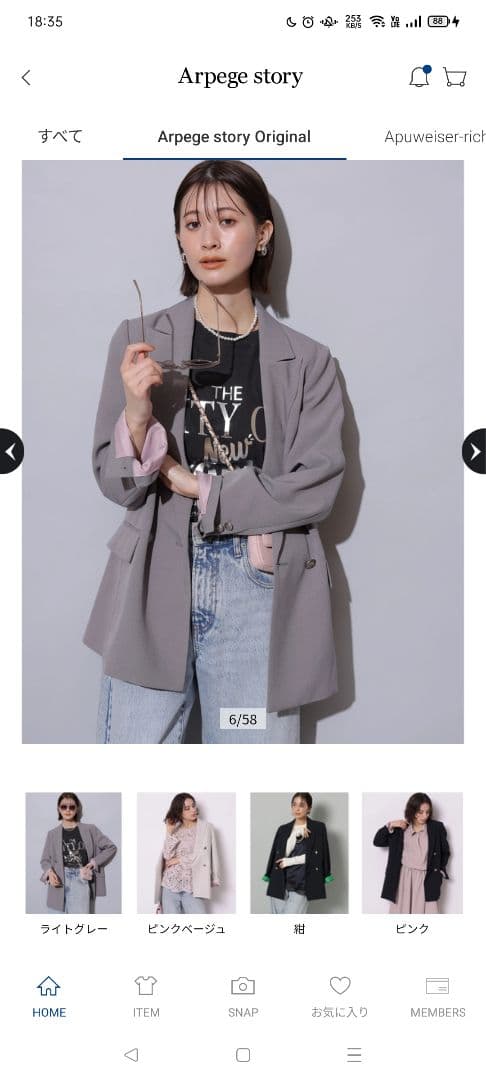
Task: Open the notifications bell
Action: (419, 76)
